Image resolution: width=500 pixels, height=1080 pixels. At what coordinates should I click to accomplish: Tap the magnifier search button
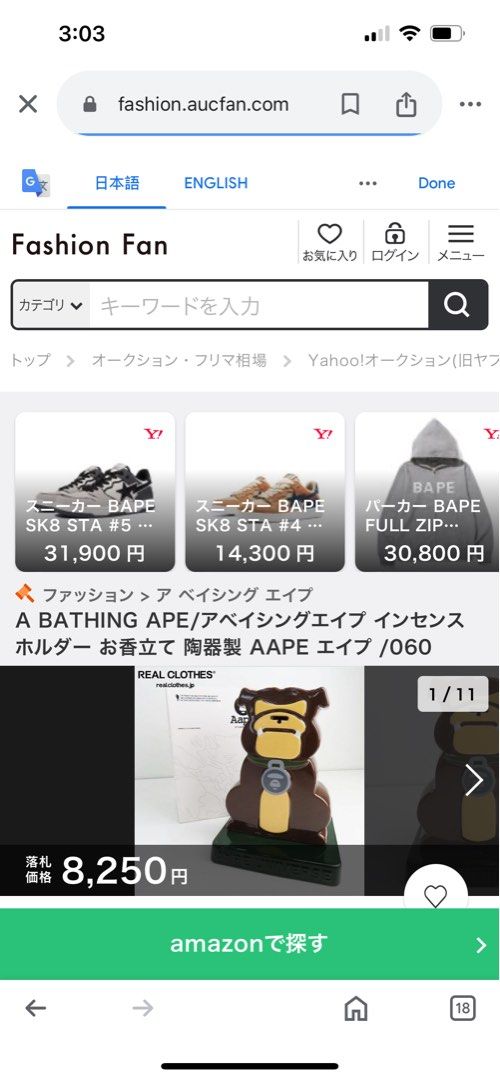(x=457, y=304)
